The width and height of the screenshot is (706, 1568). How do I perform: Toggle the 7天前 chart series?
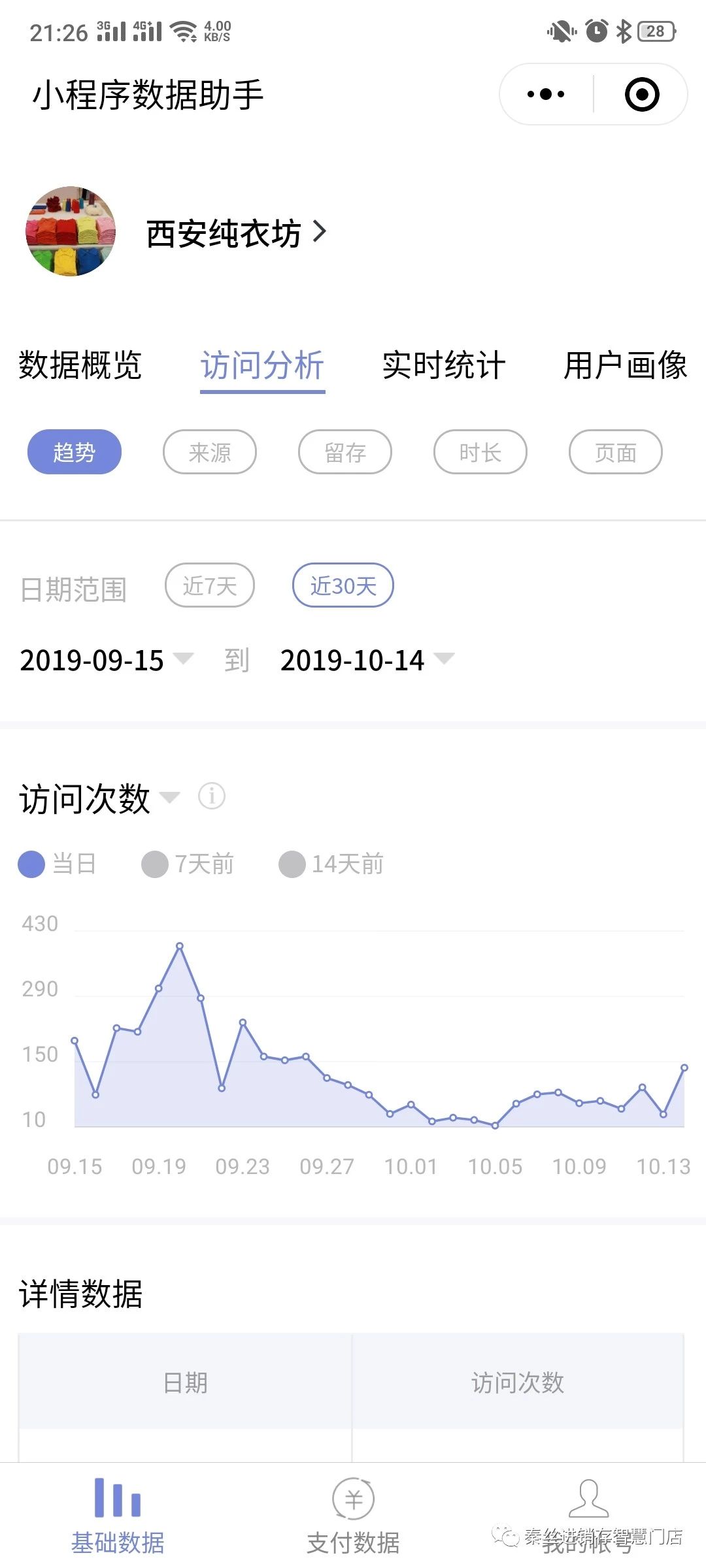pos(188,864)
